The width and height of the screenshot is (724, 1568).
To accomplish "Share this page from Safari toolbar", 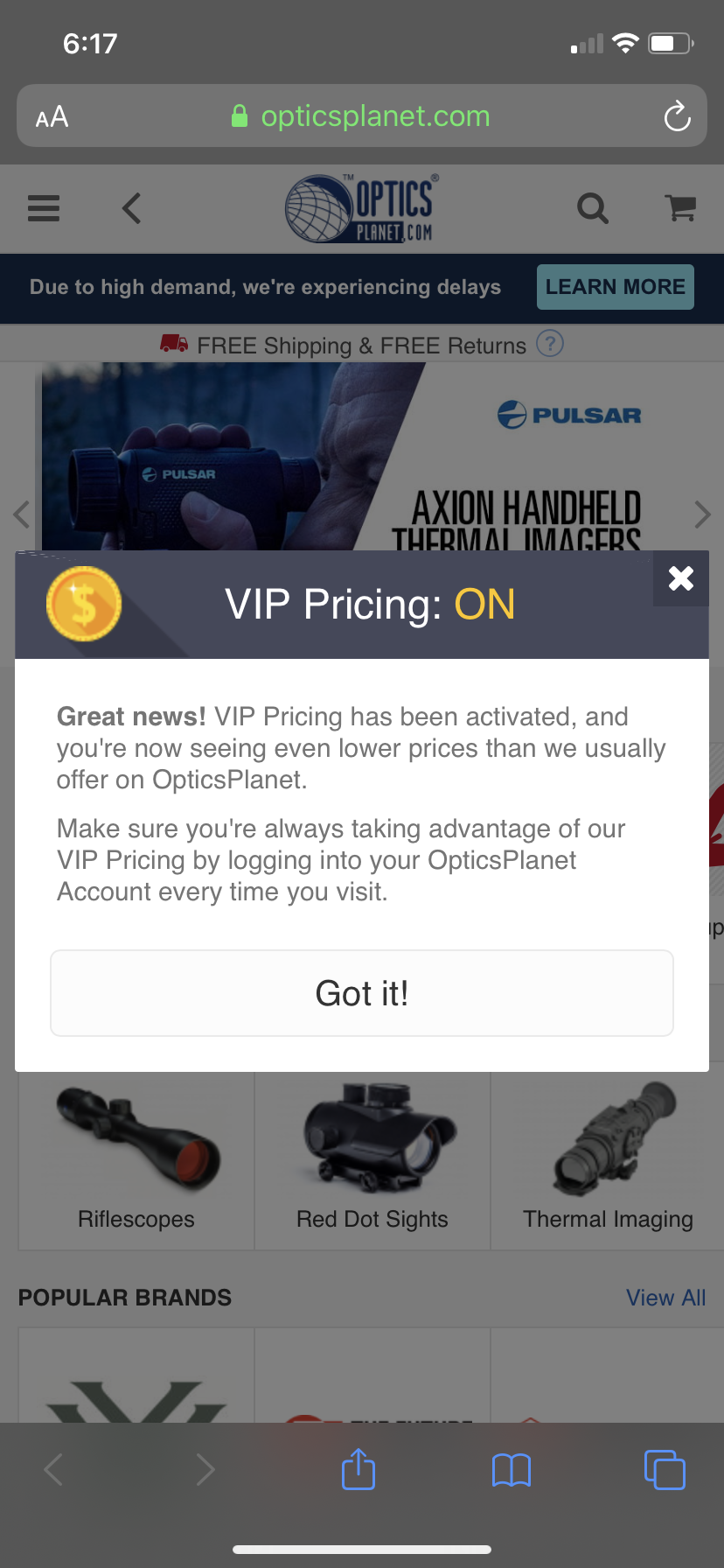I will 359,1469.
